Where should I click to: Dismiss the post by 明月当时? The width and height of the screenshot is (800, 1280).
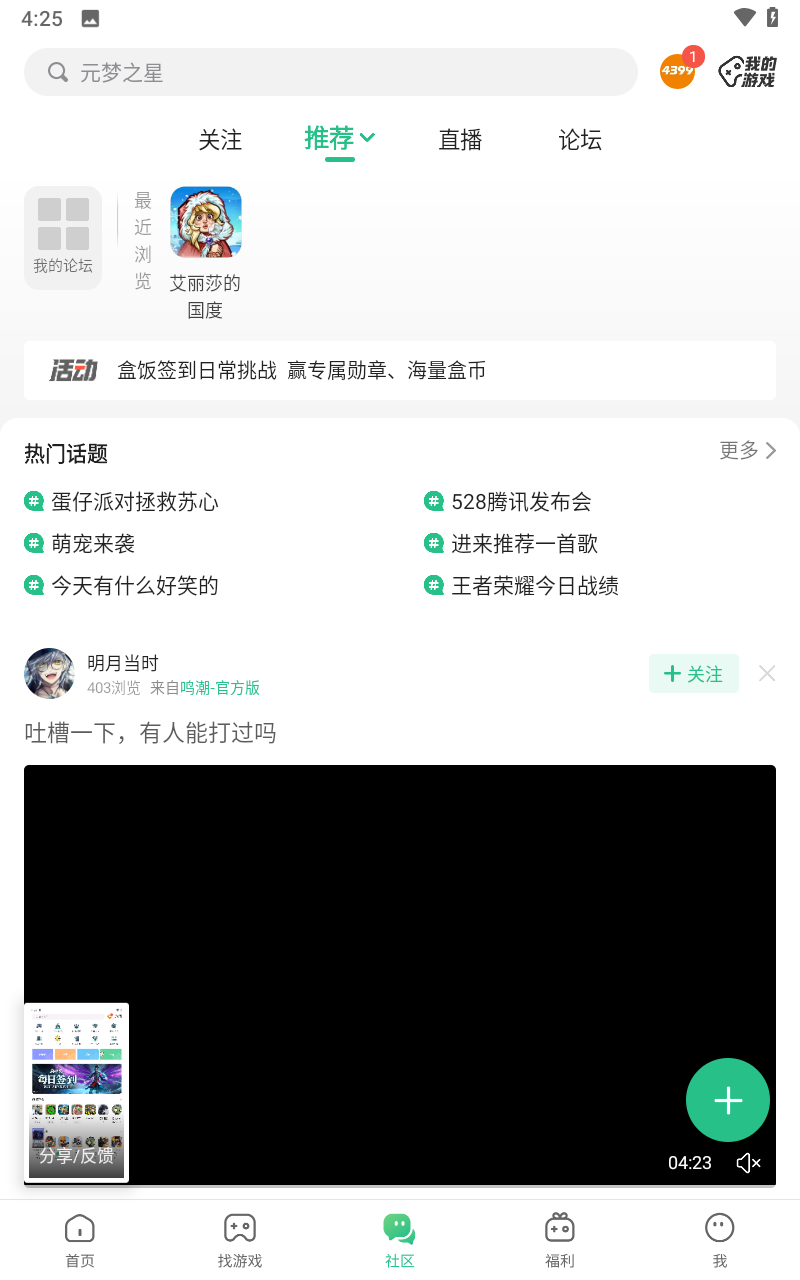[767, 674]
